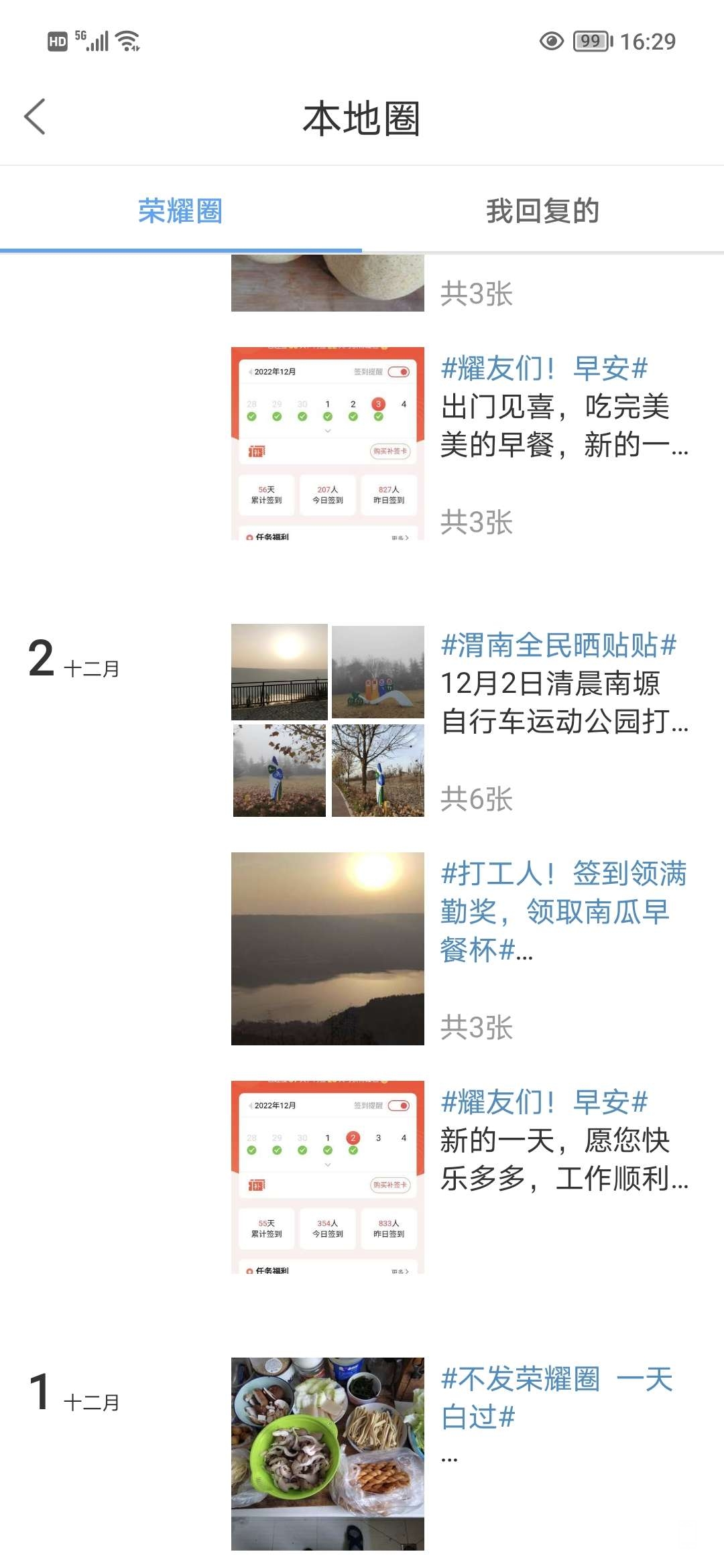The width and height of the screenshot is (724, 1568).
Task: Open check-in screenshot showing 56天 累计签到
Action: coord(327,444)
